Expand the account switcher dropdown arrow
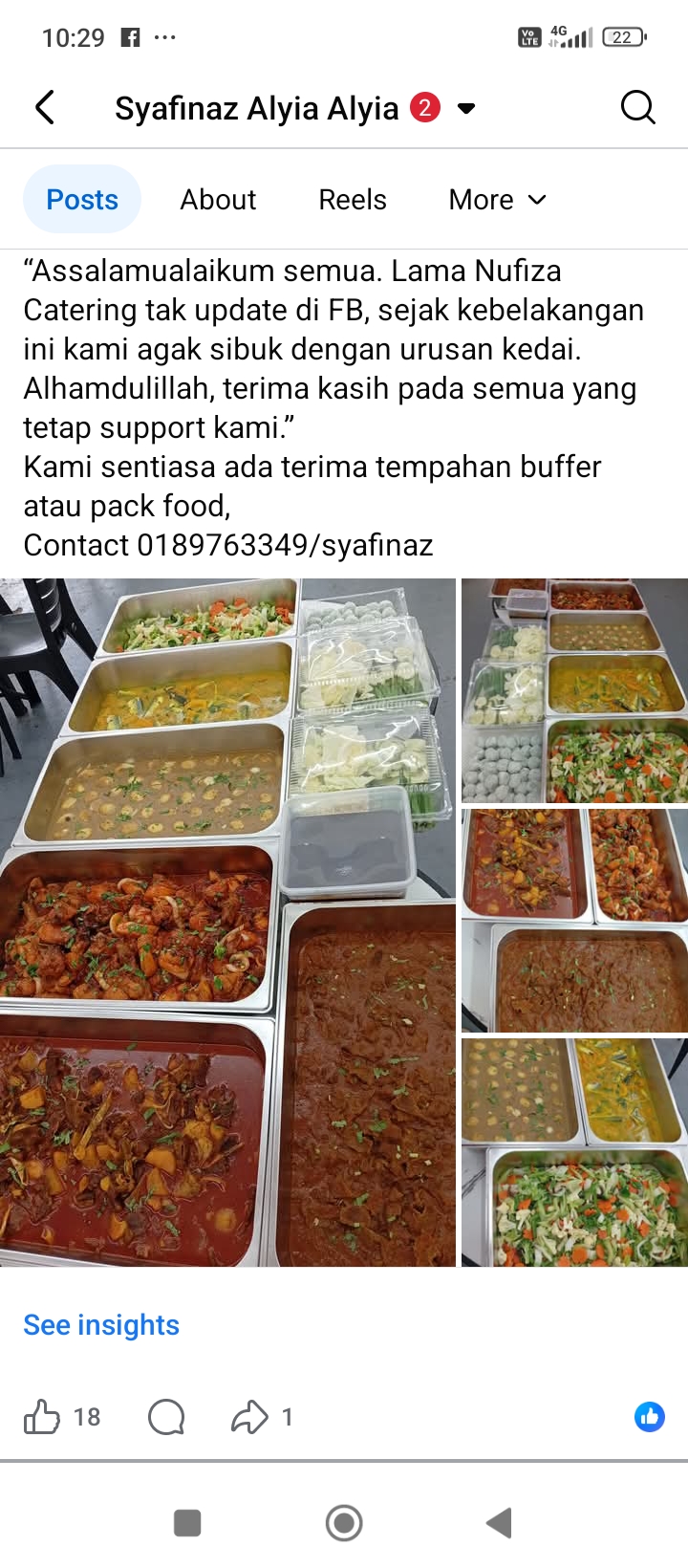The width and height of the screenshot is (688, 1568). pyautogui.click(x=466, y=108)
